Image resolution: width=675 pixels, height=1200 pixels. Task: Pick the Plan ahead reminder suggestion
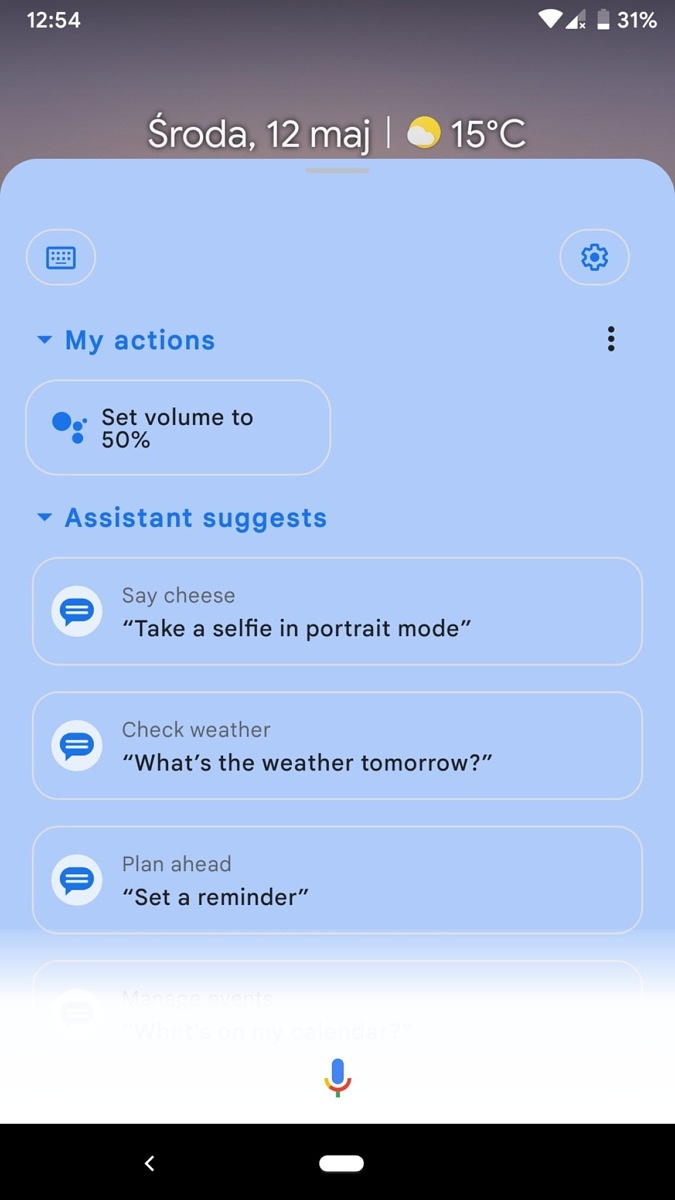click(337, 880)
